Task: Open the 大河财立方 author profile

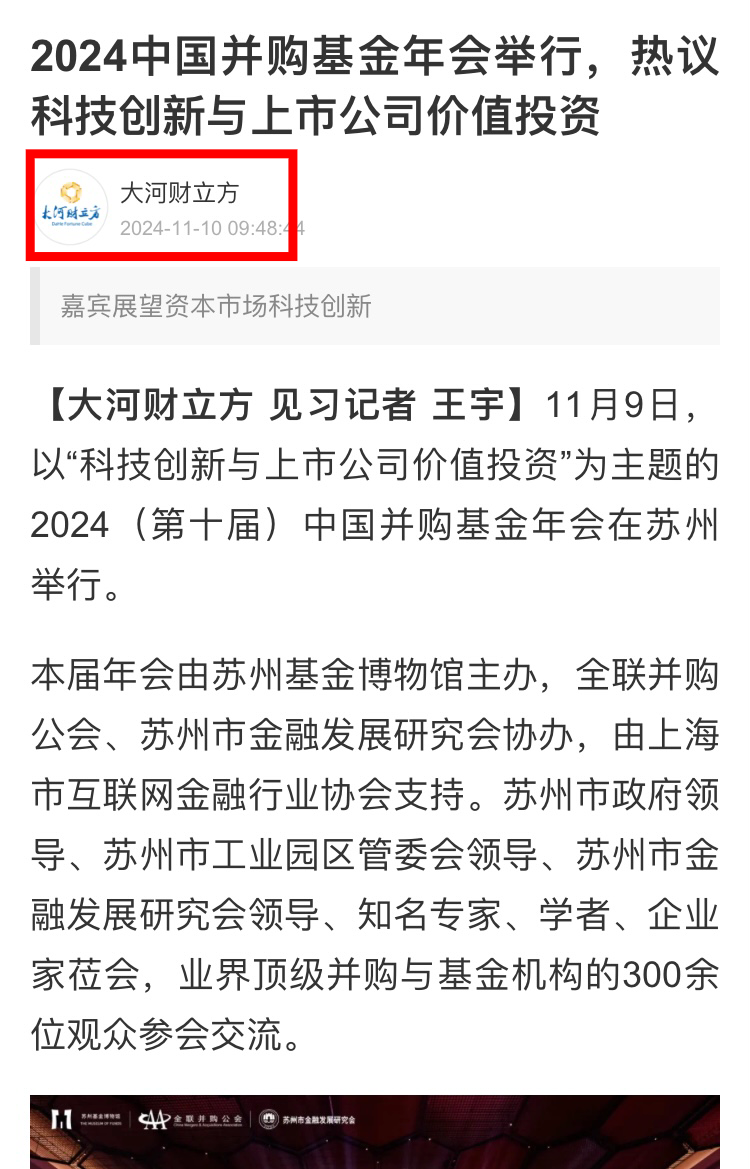Action: pos(178,194)
